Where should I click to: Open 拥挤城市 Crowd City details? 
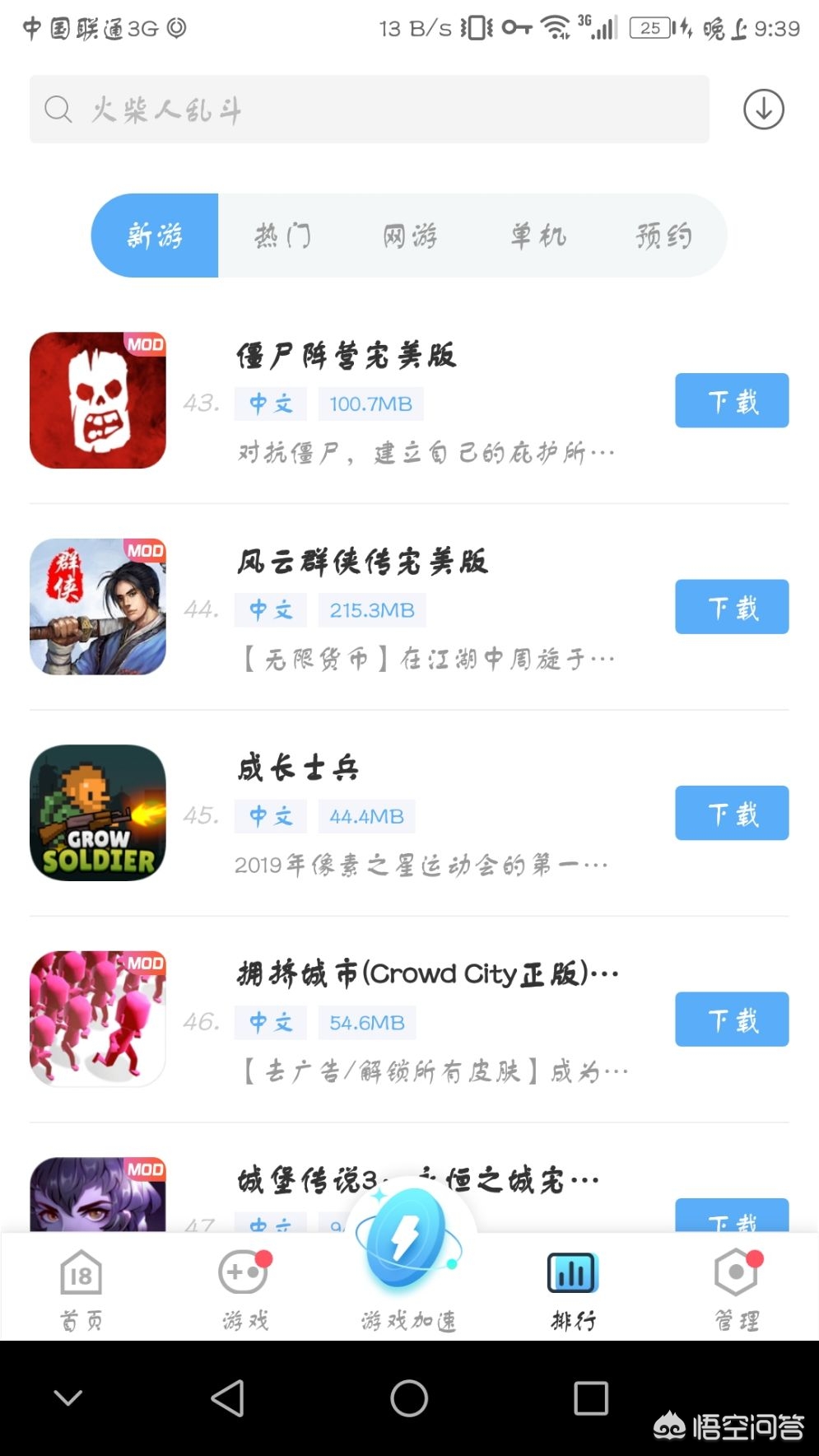click(426, 974)
